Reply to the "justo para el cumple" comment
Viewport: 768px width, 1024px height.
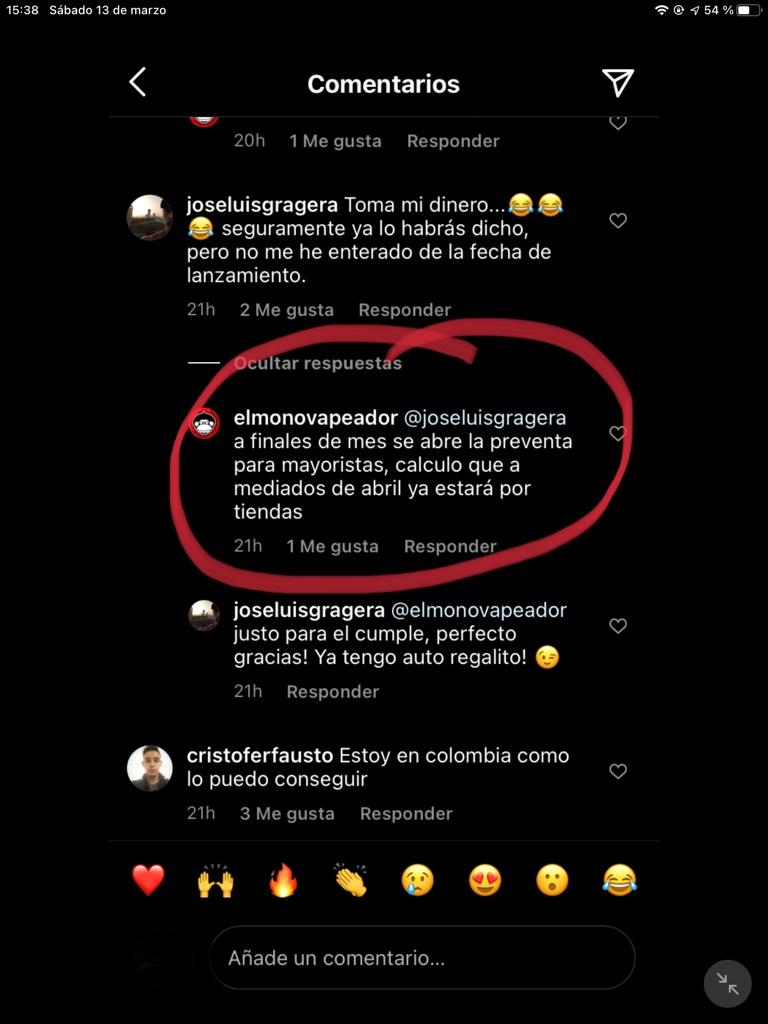332,692
